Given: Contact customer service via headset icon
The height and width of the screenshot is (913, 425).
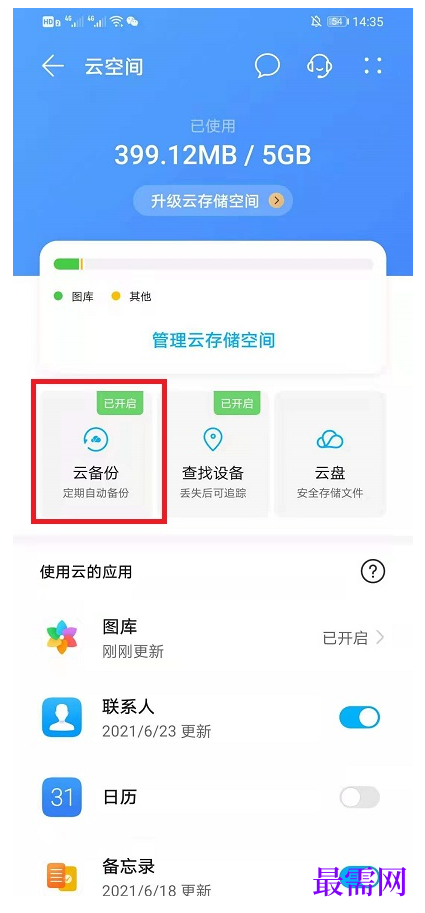Looking at the screenshot, I should pyautogui.click(x=320, y=66).
